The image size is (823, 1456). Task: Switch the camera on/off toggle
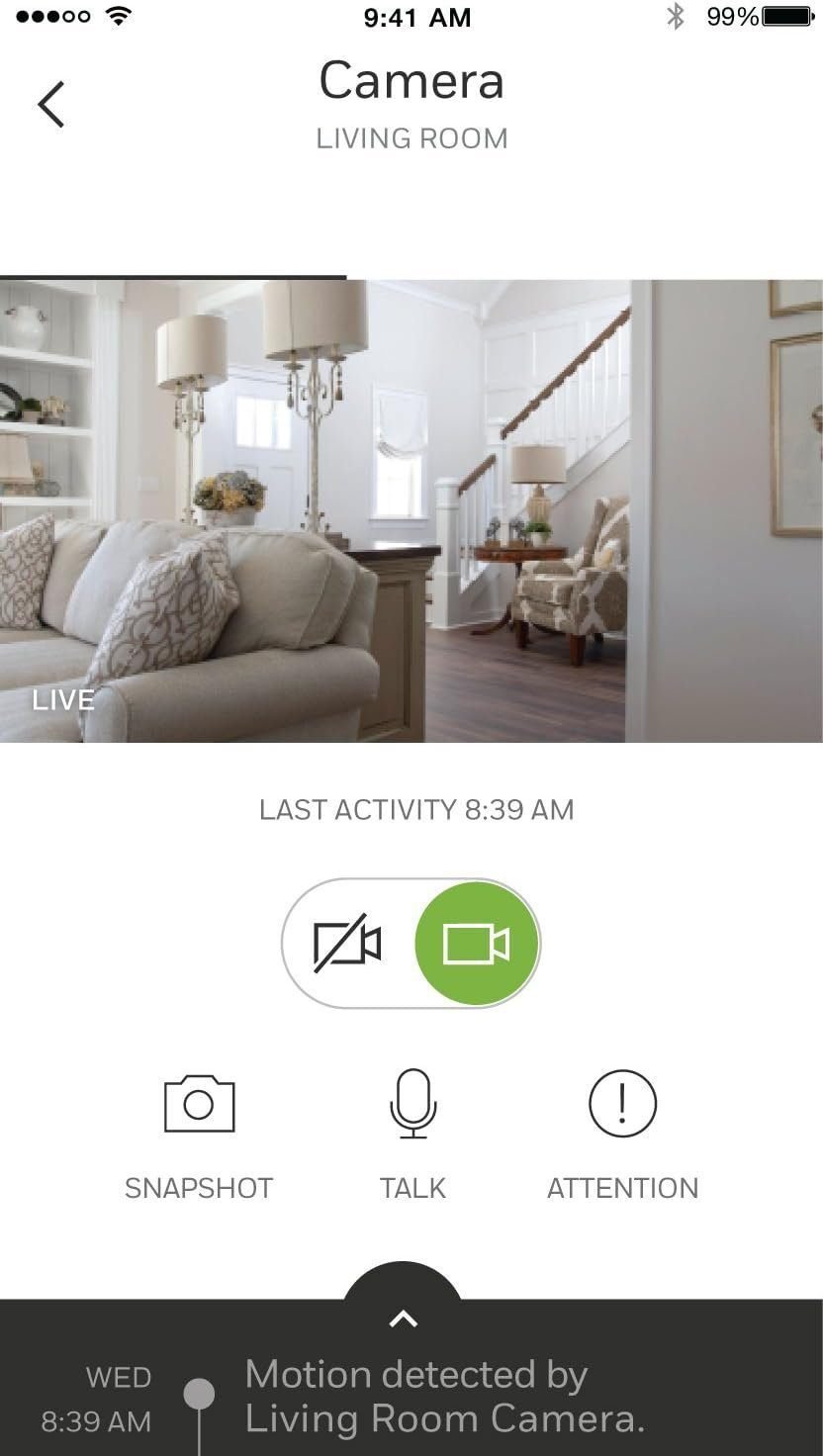click(411, 942)
